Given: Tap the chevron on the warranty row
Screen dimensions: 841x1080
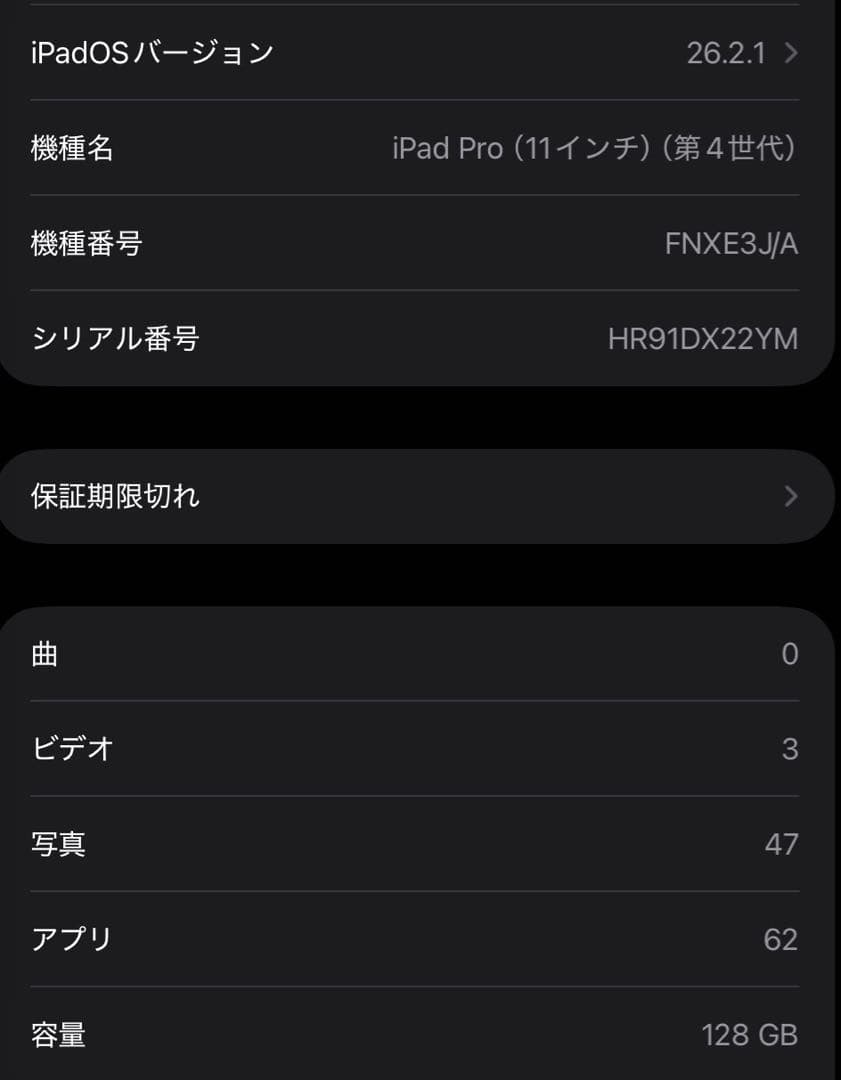Looking at the screenshot, I should 790,496.
